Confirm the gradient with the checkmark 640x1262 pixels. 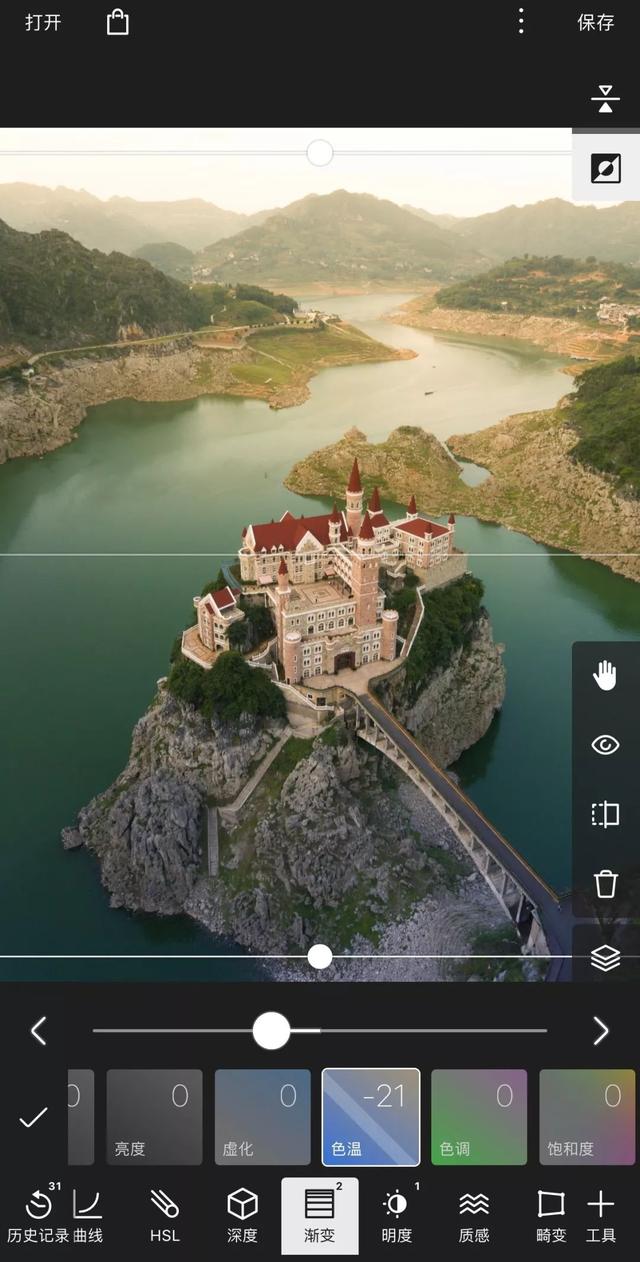(x=34, y=1117)
